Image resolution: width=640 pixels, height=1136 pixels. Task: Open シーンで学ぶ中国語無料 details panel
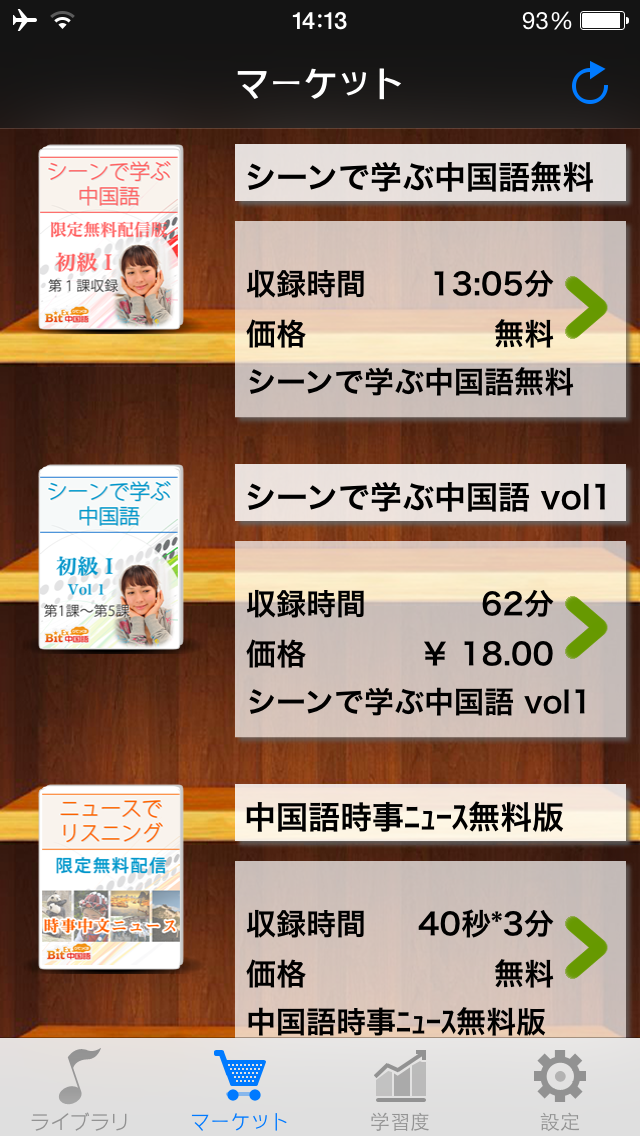(x=430, y=319)
